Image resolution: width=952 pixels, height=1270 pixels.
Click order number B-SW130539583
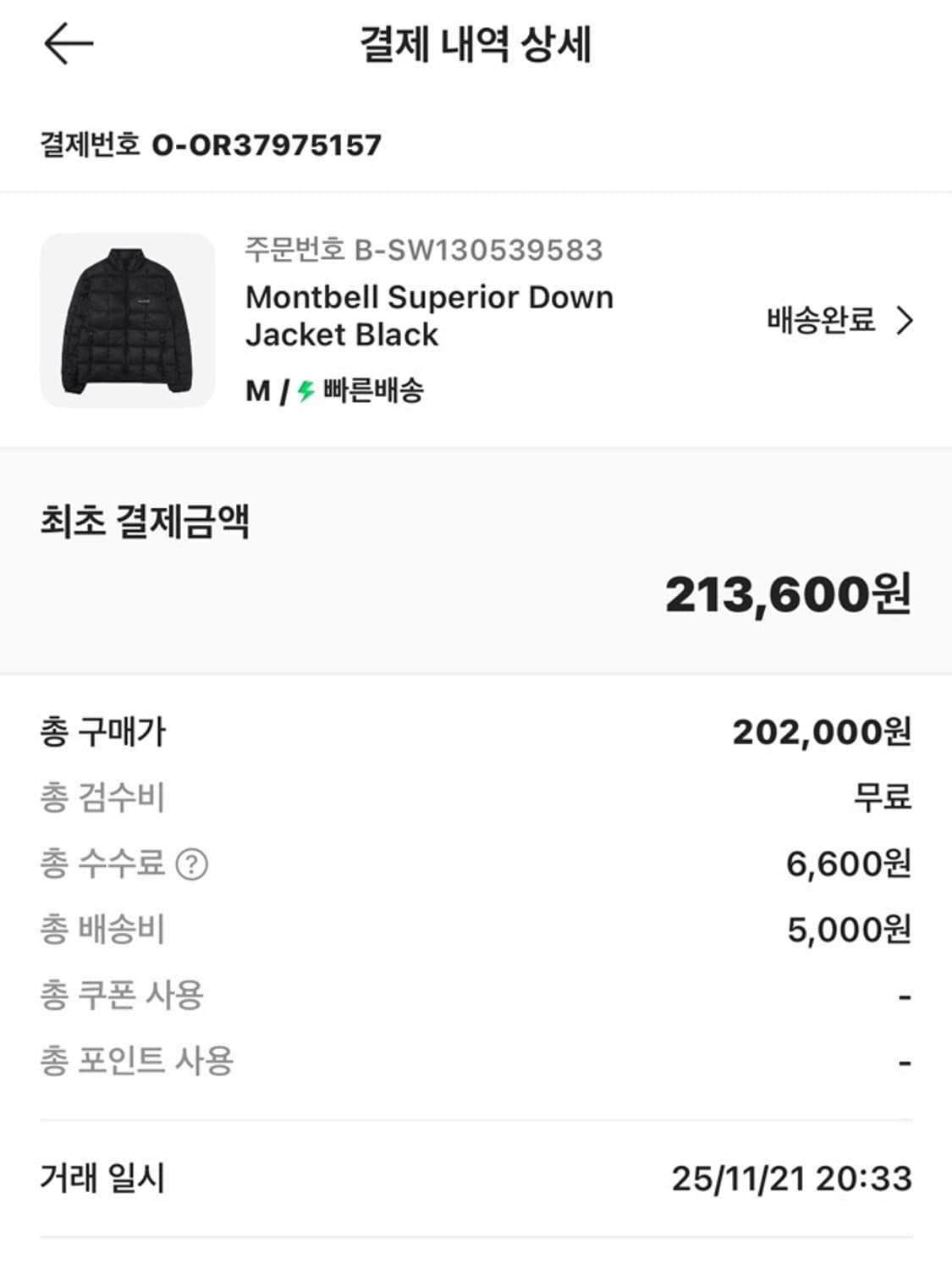tap(421, 251)
